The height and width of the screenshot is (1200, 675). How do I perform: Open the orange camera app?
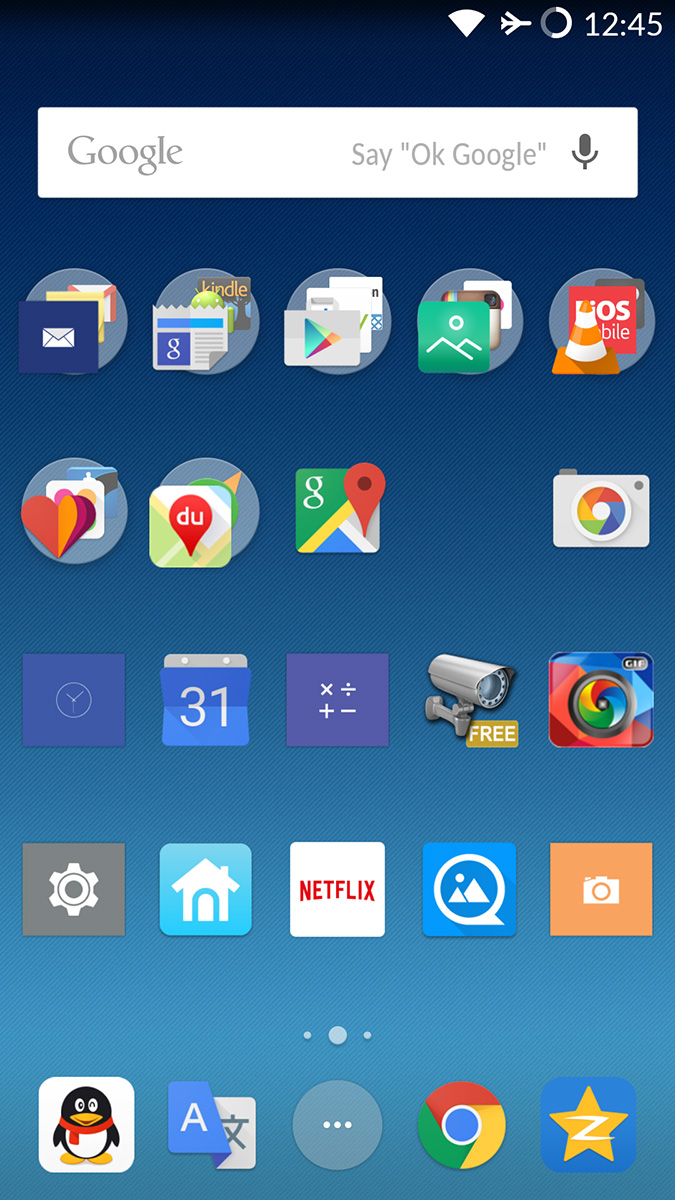point(601,889)
